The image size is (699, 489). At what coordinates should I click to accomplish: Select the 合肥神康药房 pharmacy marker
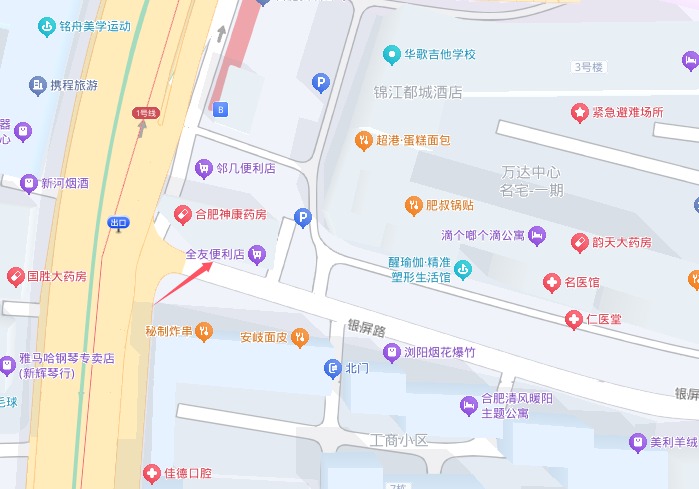pos(183,213)
